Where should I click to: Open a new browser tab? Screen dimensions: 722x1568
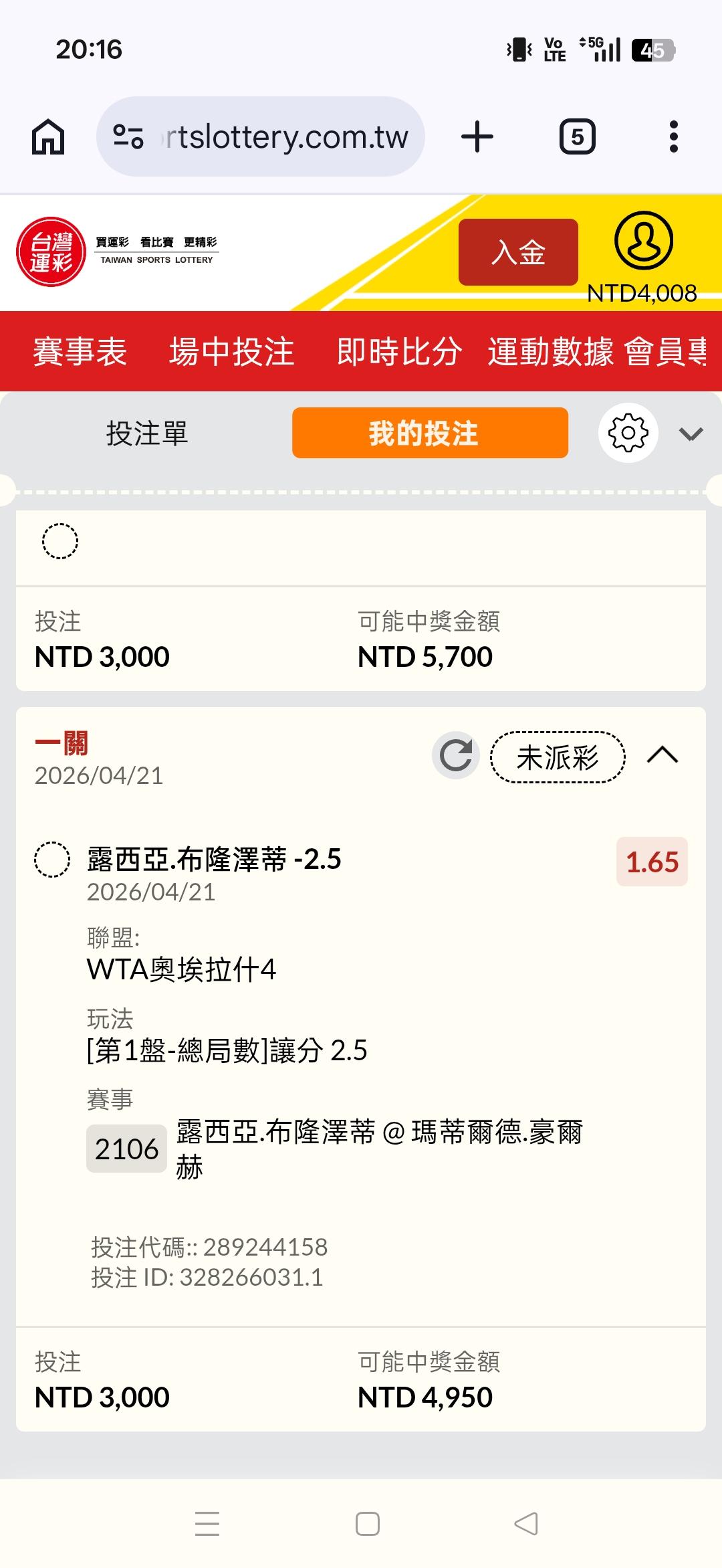click(x=477, y=137)
